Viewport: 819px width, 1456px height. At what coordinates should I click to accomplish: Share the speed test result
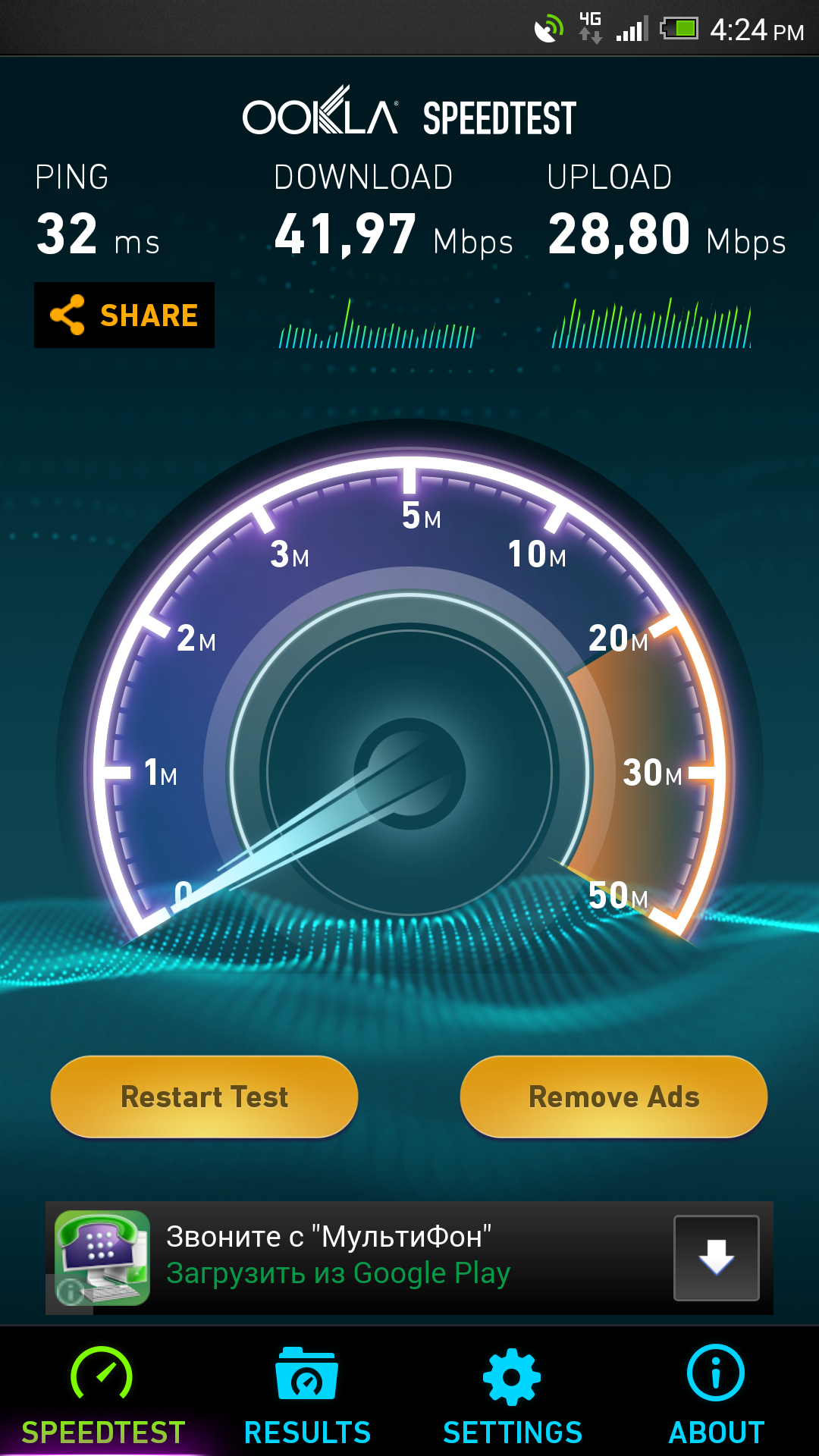pos(124,315)
